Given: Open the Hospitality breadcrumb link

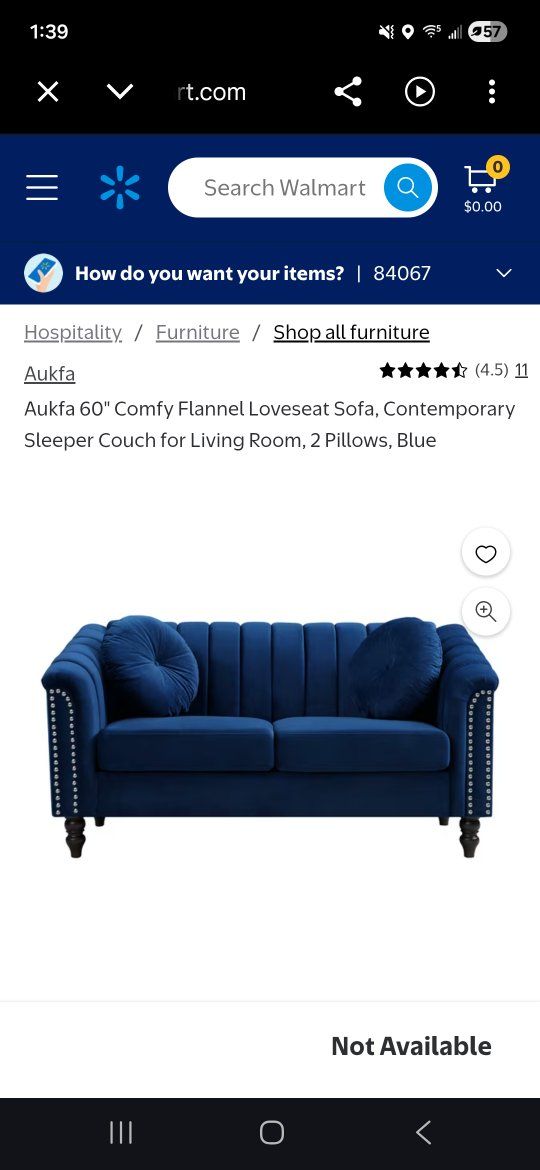Looking at the screenshot, I should pos(73,332).
